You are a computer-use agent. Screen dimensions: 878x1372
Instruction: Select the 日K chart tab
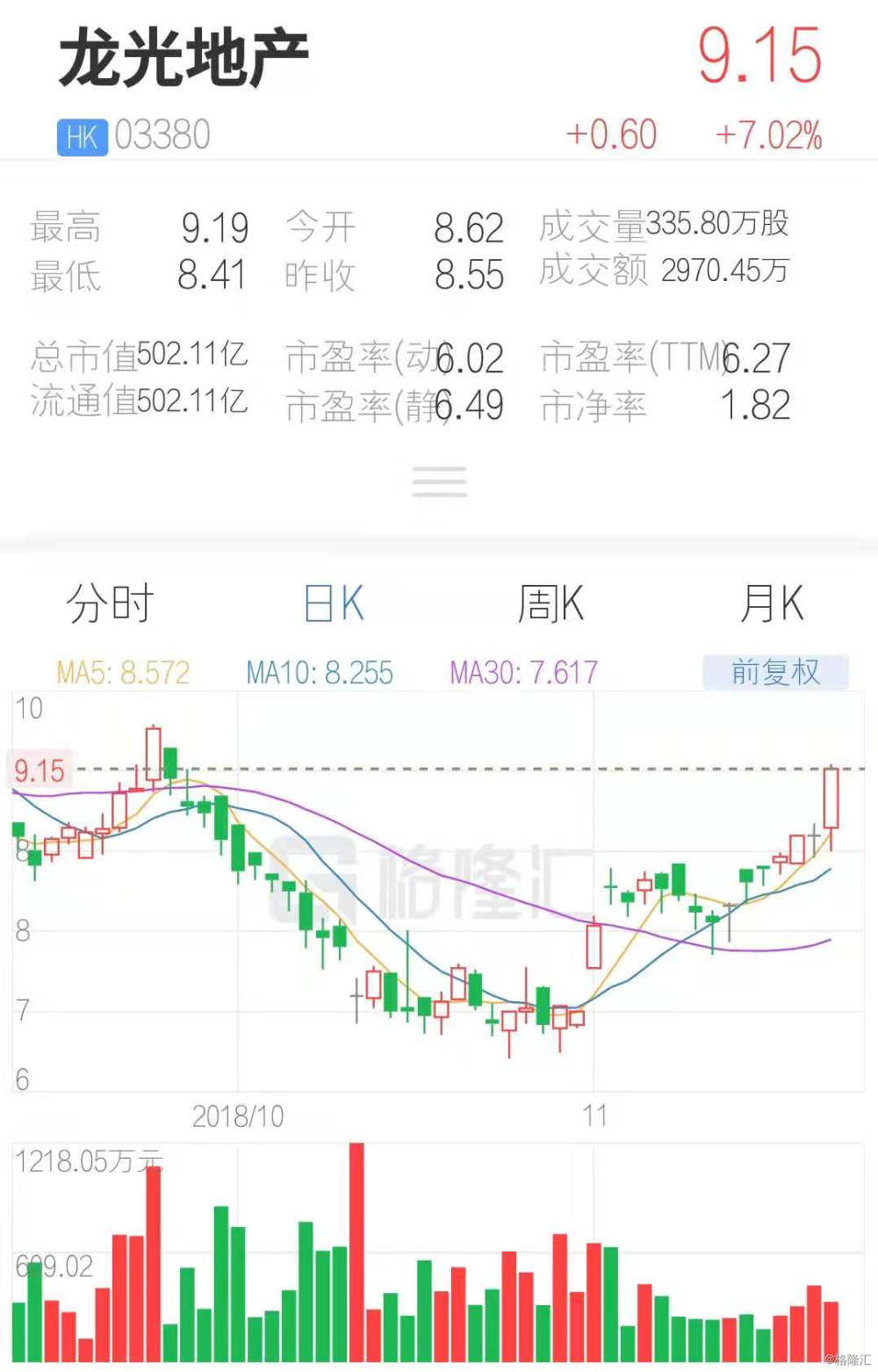pos(333,604)
